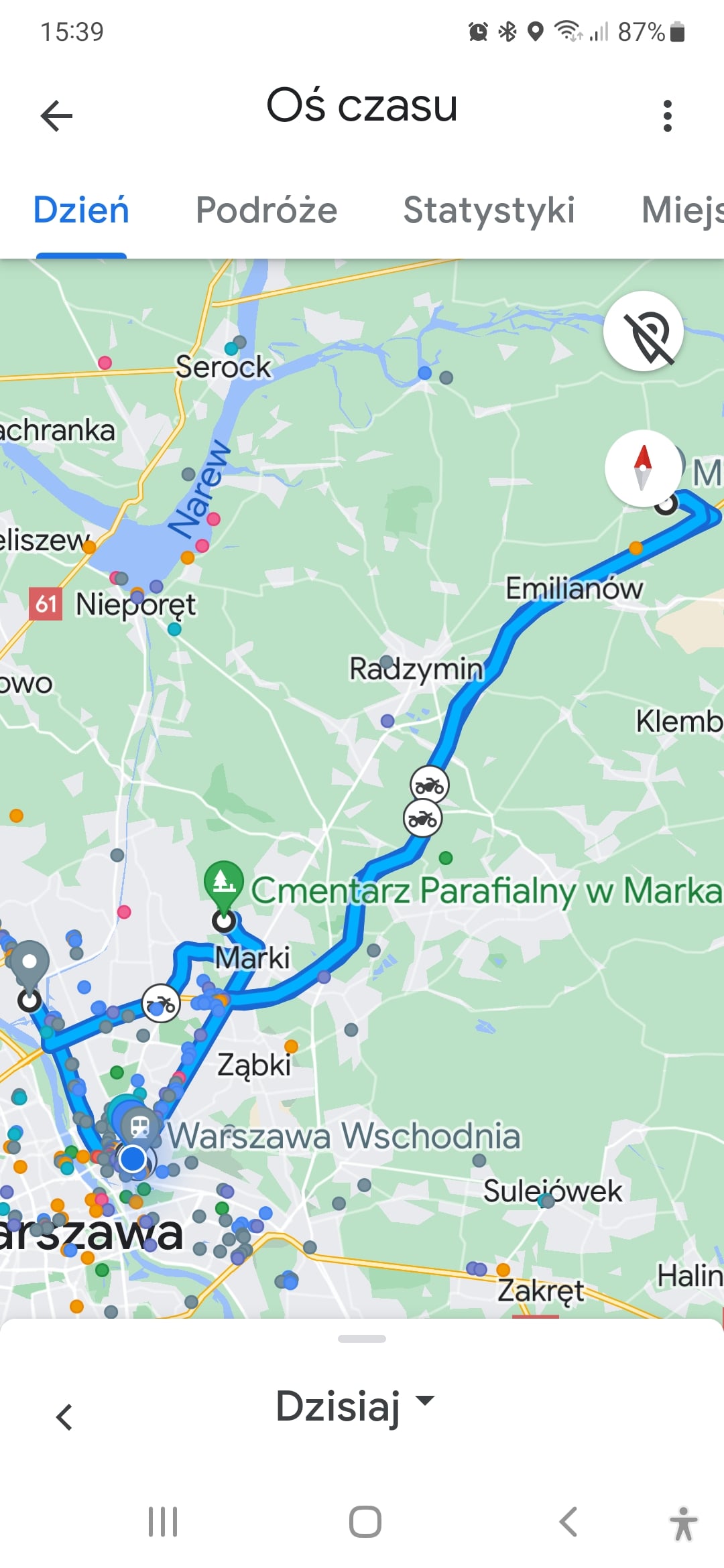Go to the previous day with left chevron
This screenshot has width=724, height=1568.
64,1417
